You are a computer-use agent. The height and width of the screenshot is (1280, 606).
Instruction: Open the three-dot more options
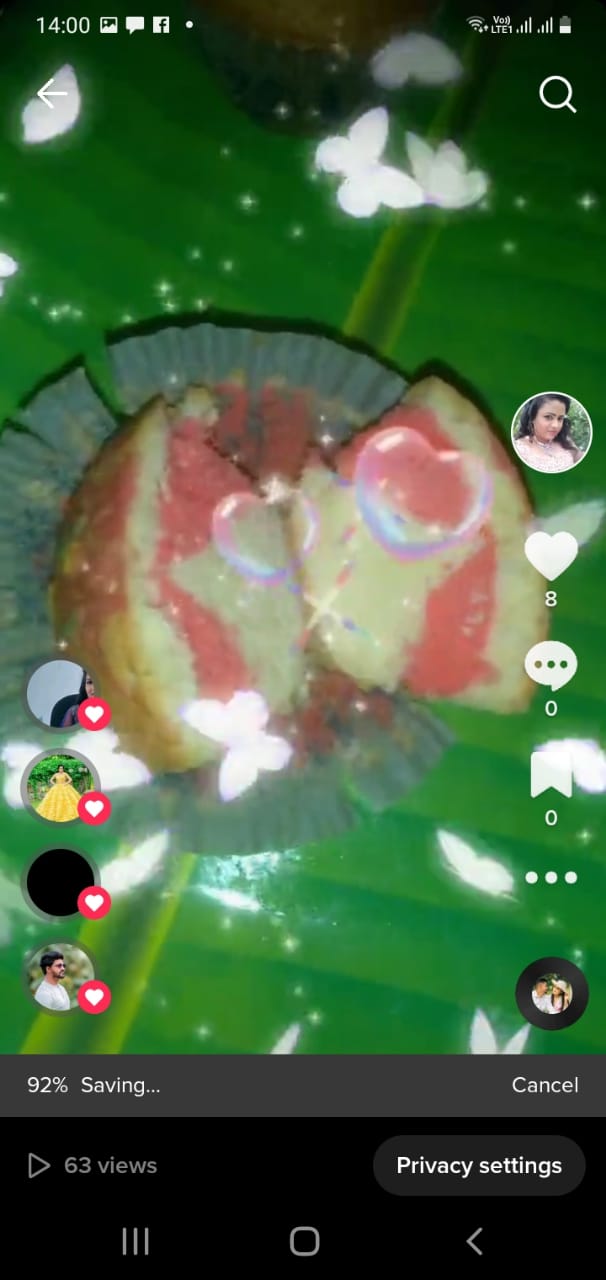pos(551,878)
